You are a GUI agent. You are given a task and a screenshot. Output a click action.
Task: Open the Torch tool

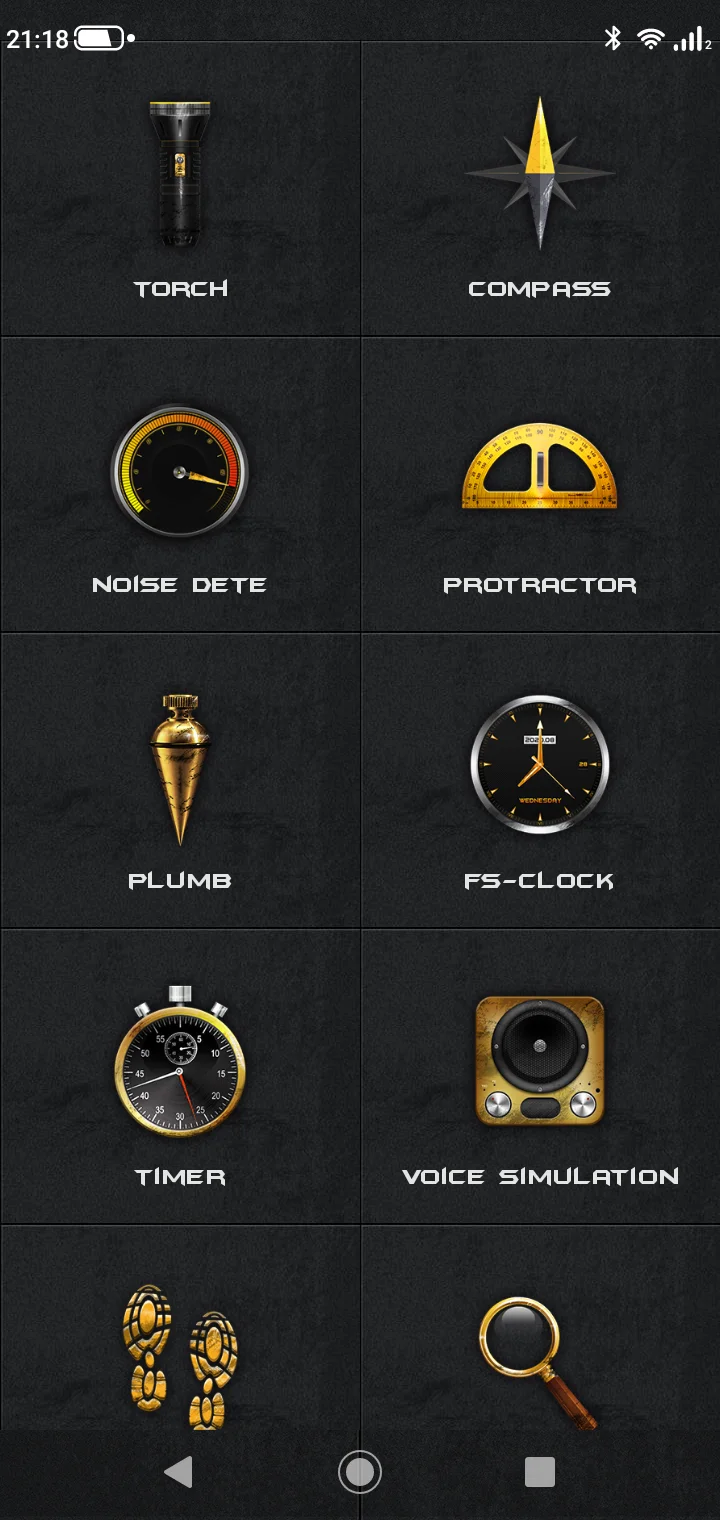coord(180,190)
